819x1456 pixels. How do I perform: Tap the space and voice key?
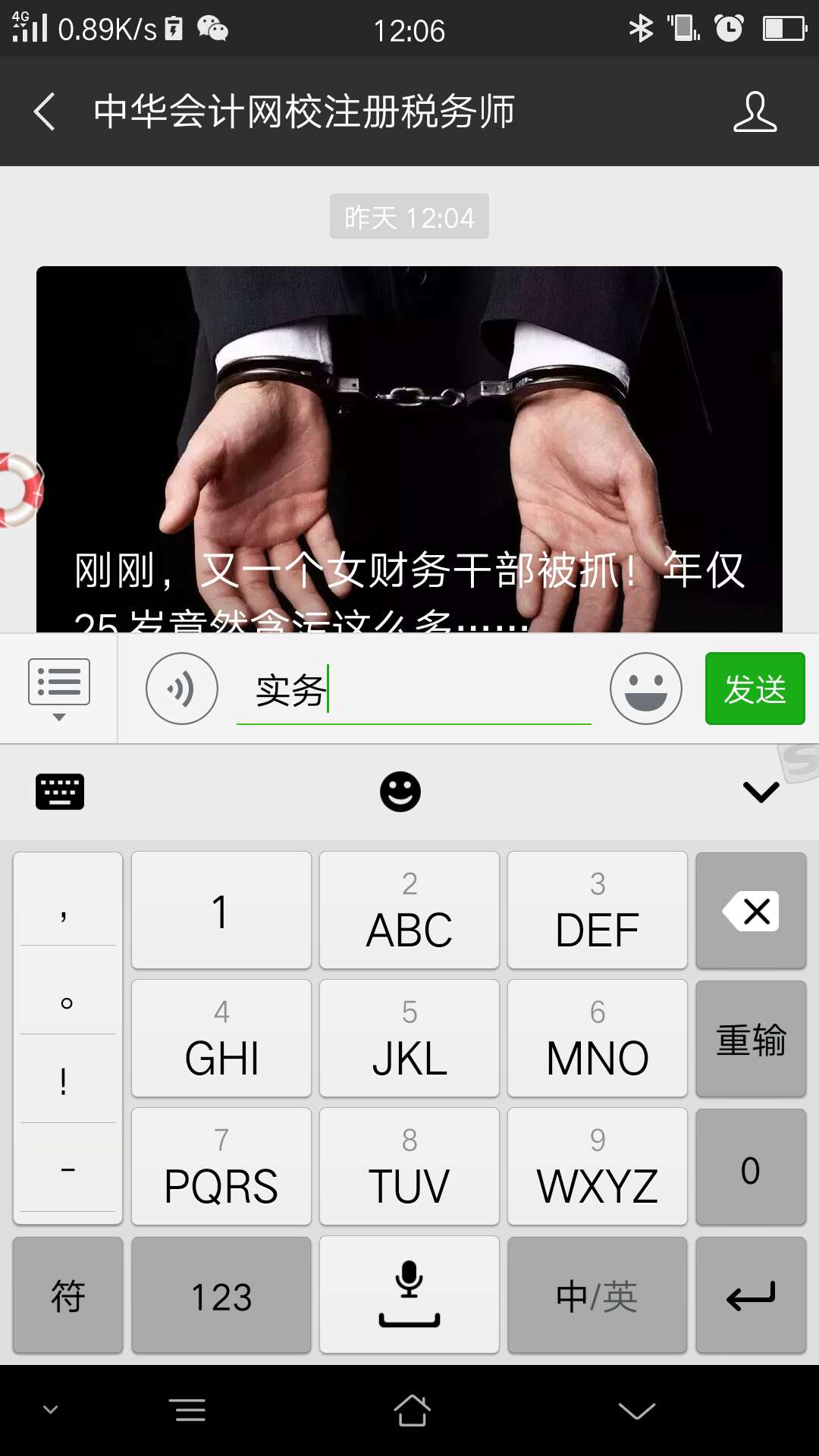point(409,1295)
